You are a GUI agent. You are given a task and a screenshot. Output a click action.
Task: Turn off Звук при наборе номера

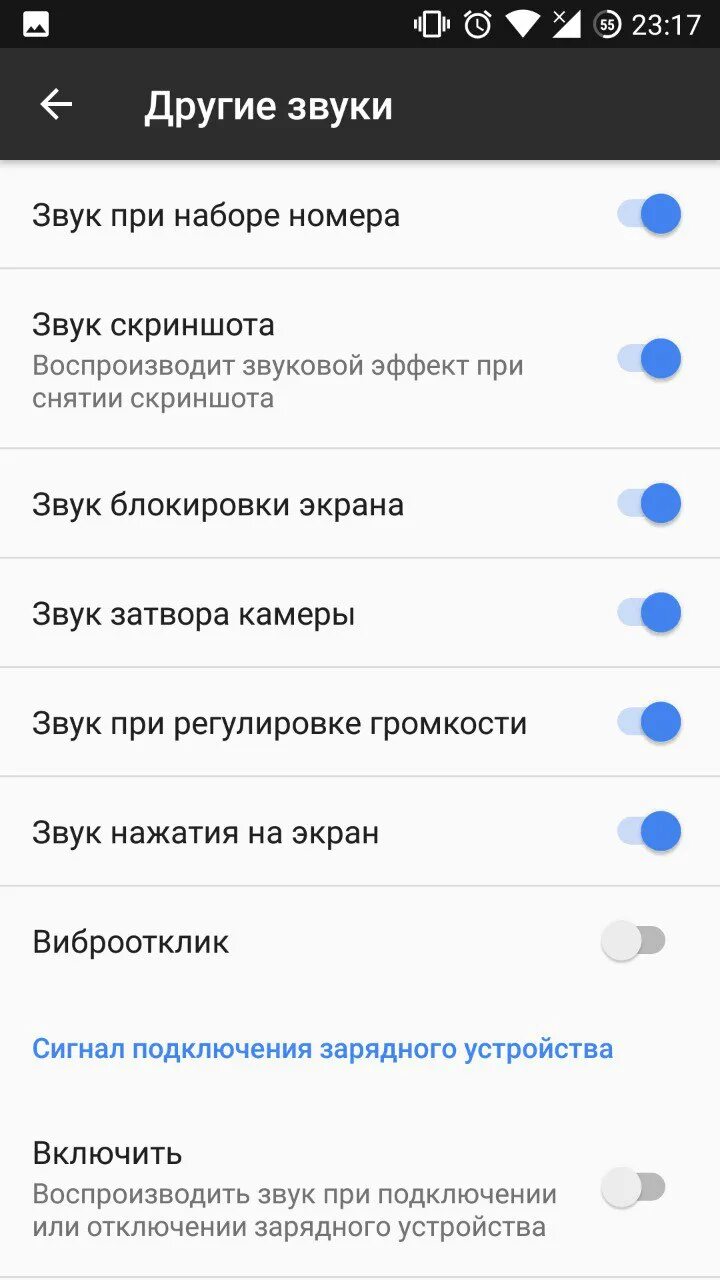coord(648,215)
